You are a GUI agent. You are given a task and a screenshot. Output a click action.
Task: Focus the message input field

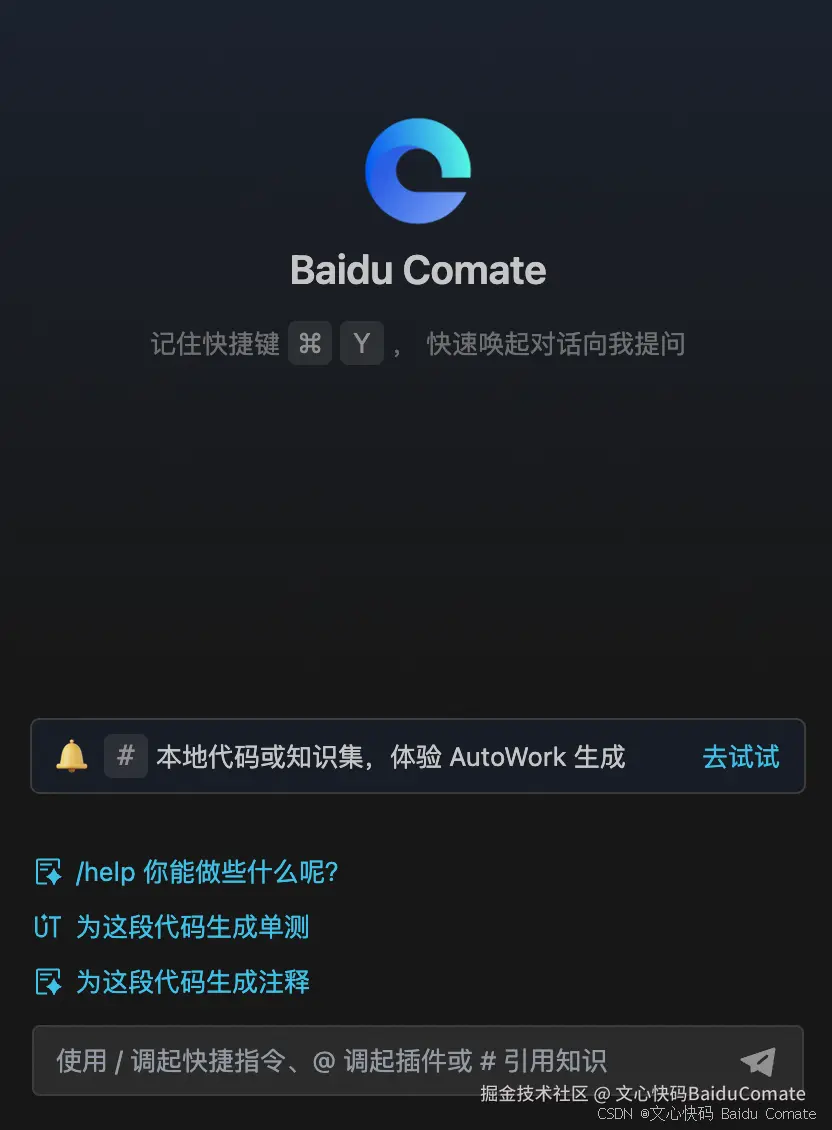pos(380,1060)
